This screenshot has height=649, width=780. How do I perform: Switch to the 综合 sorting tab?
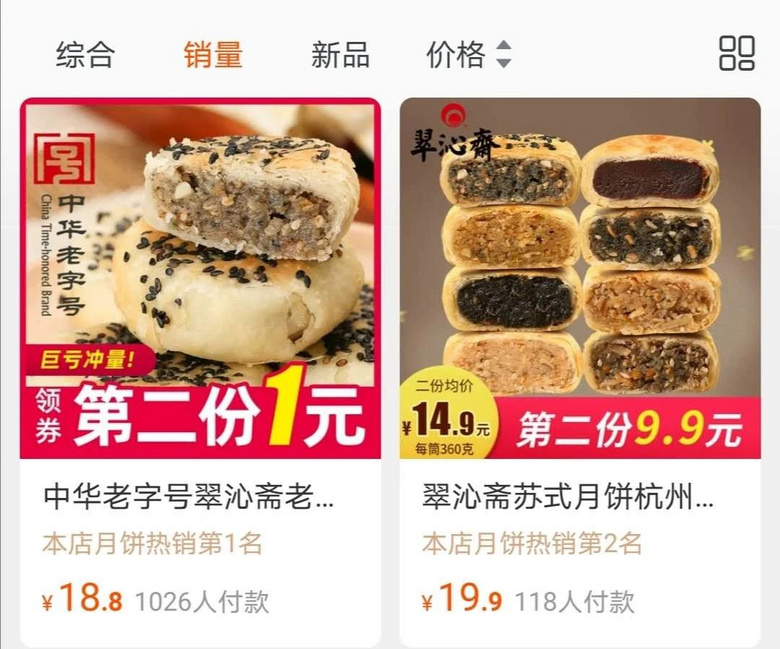tap(85, 54)
